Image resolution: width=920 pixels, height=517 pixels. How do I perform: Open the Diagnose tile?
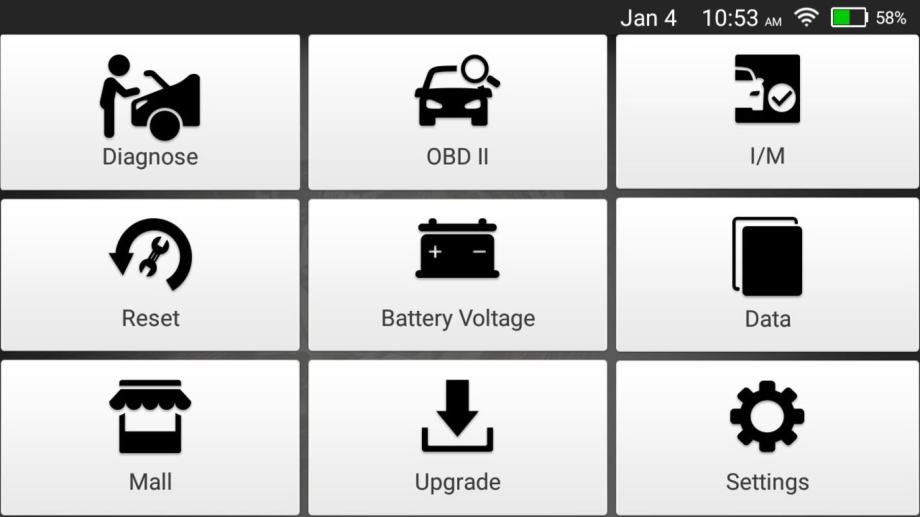point(150,112)
